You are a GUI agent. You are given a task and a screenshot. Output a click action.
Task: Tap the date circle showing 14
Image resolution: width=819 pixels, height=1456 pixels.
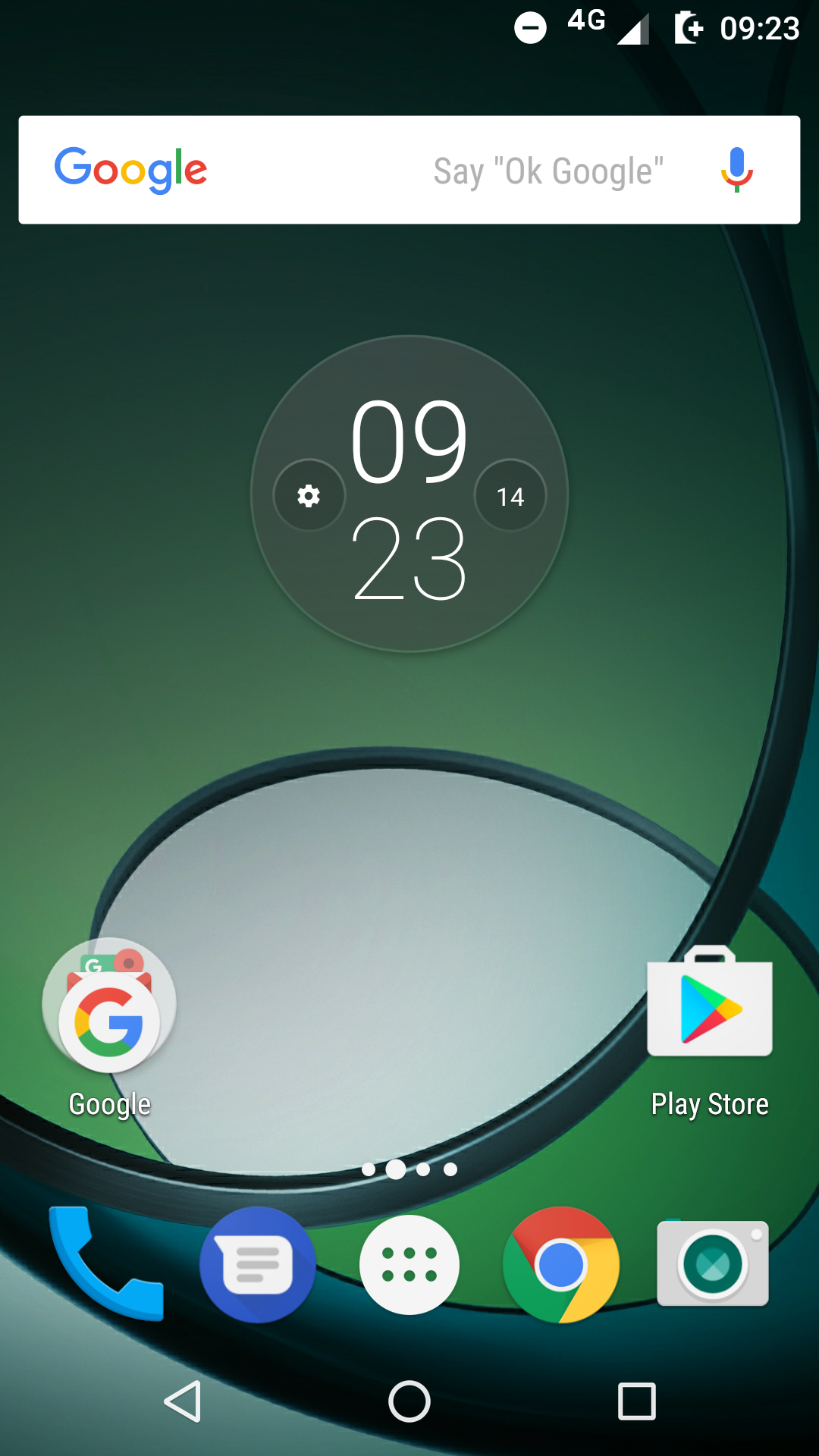pyautogui.click(x=510, y=496)
